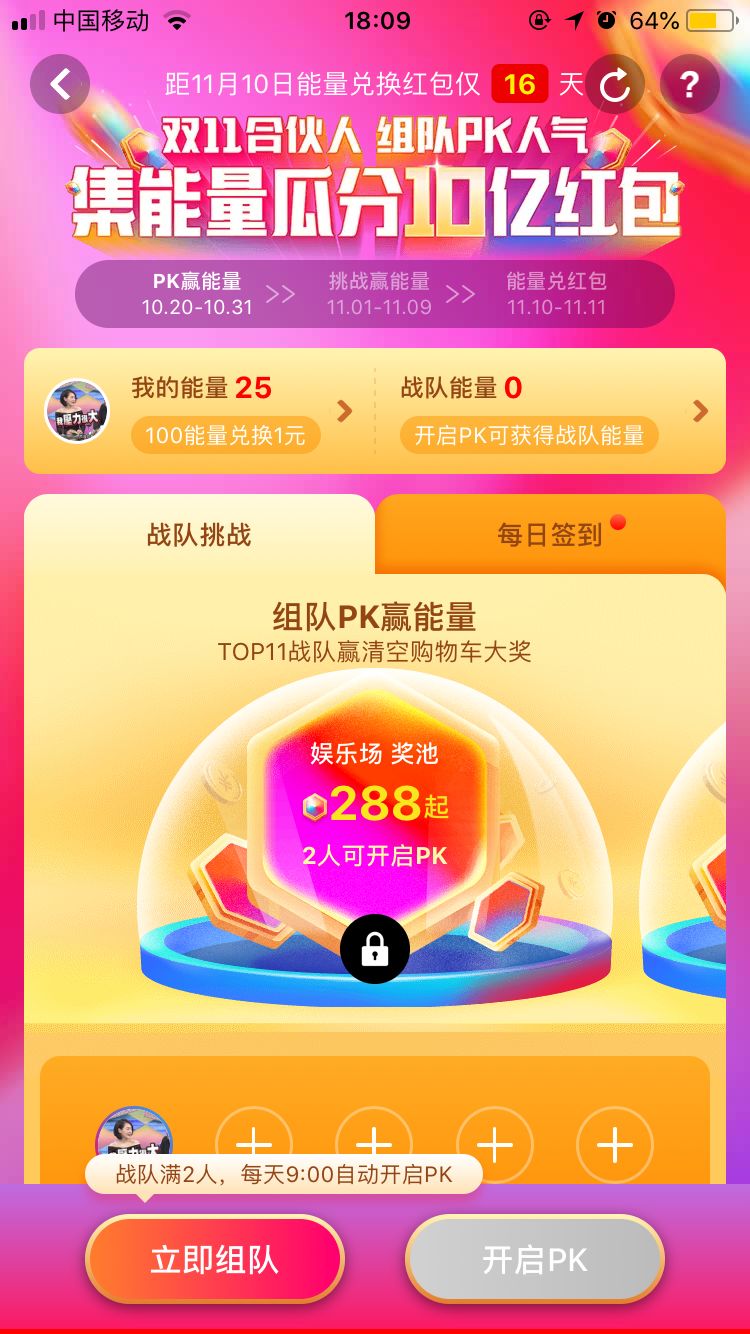Open help via the question mark icon
The height and width of the screenshot is (1334, 750).
pos(690,85)
